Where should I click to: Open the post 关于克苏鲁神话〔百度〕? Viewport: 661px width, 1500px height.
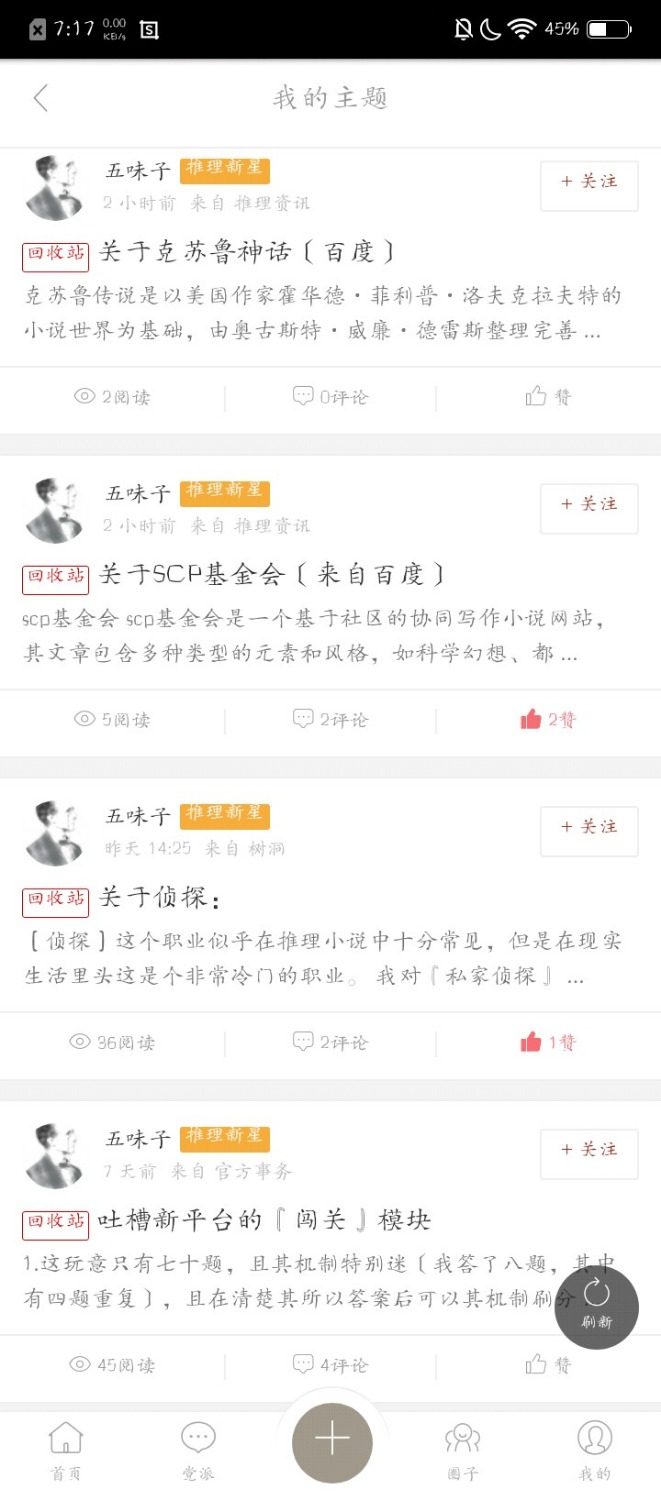tap(247, 252)
